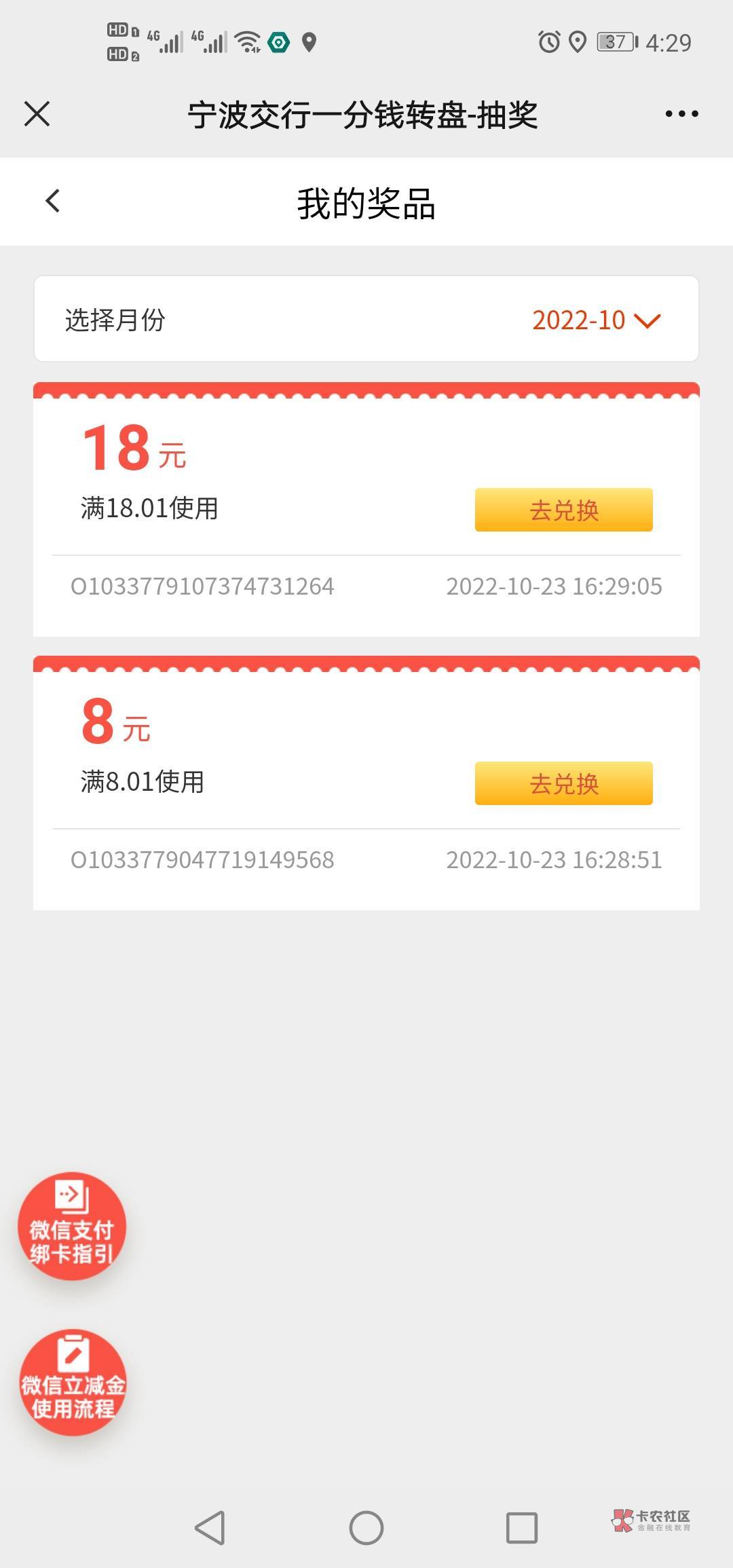Redeem the 8元 coupon via 去兑换
The image size is (733, 1568).
tap(563, 783)
